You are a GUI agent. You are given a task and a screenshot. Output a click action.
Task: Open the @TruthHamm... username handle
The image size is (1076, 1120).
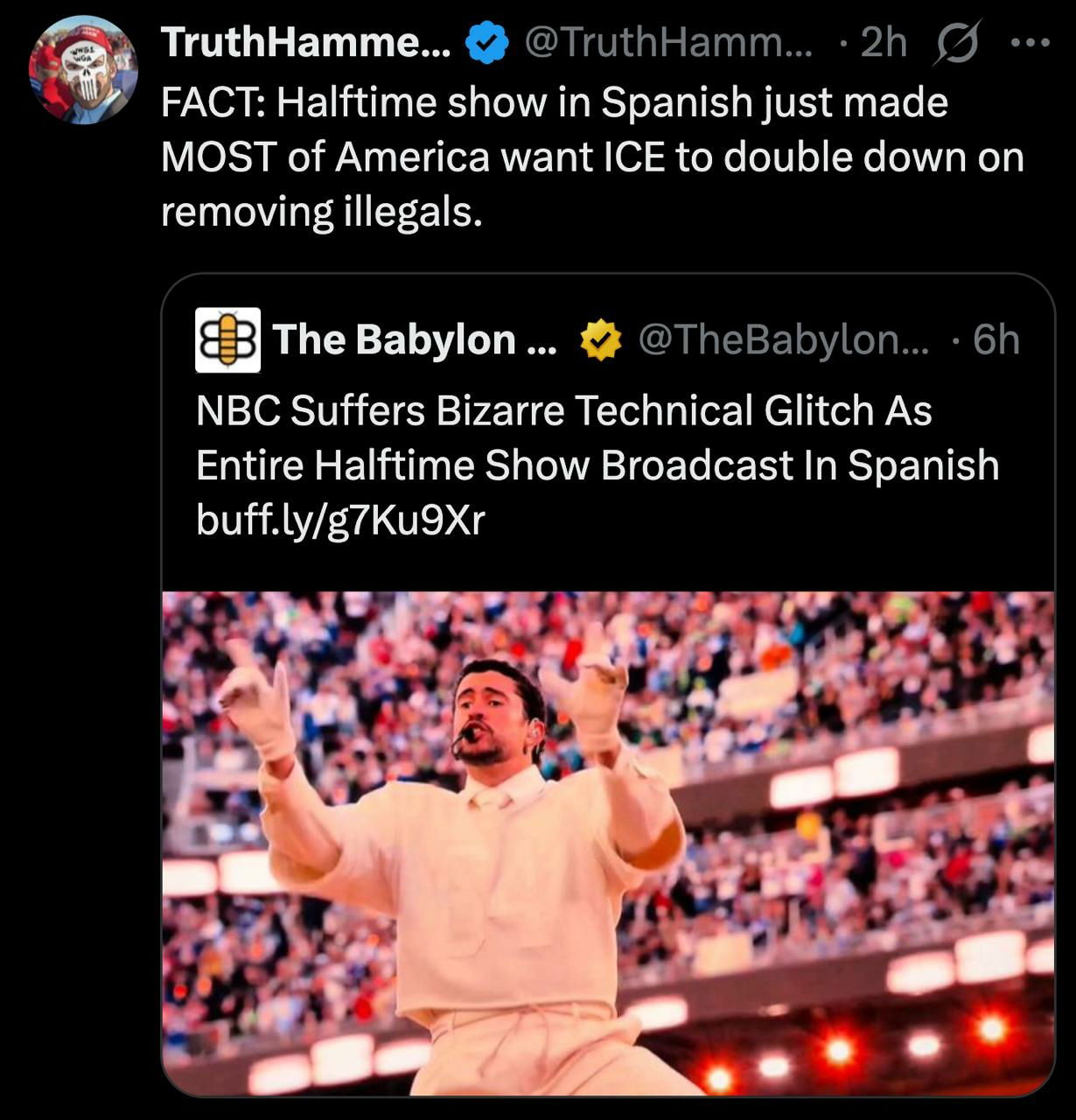(x=668, y=42)
